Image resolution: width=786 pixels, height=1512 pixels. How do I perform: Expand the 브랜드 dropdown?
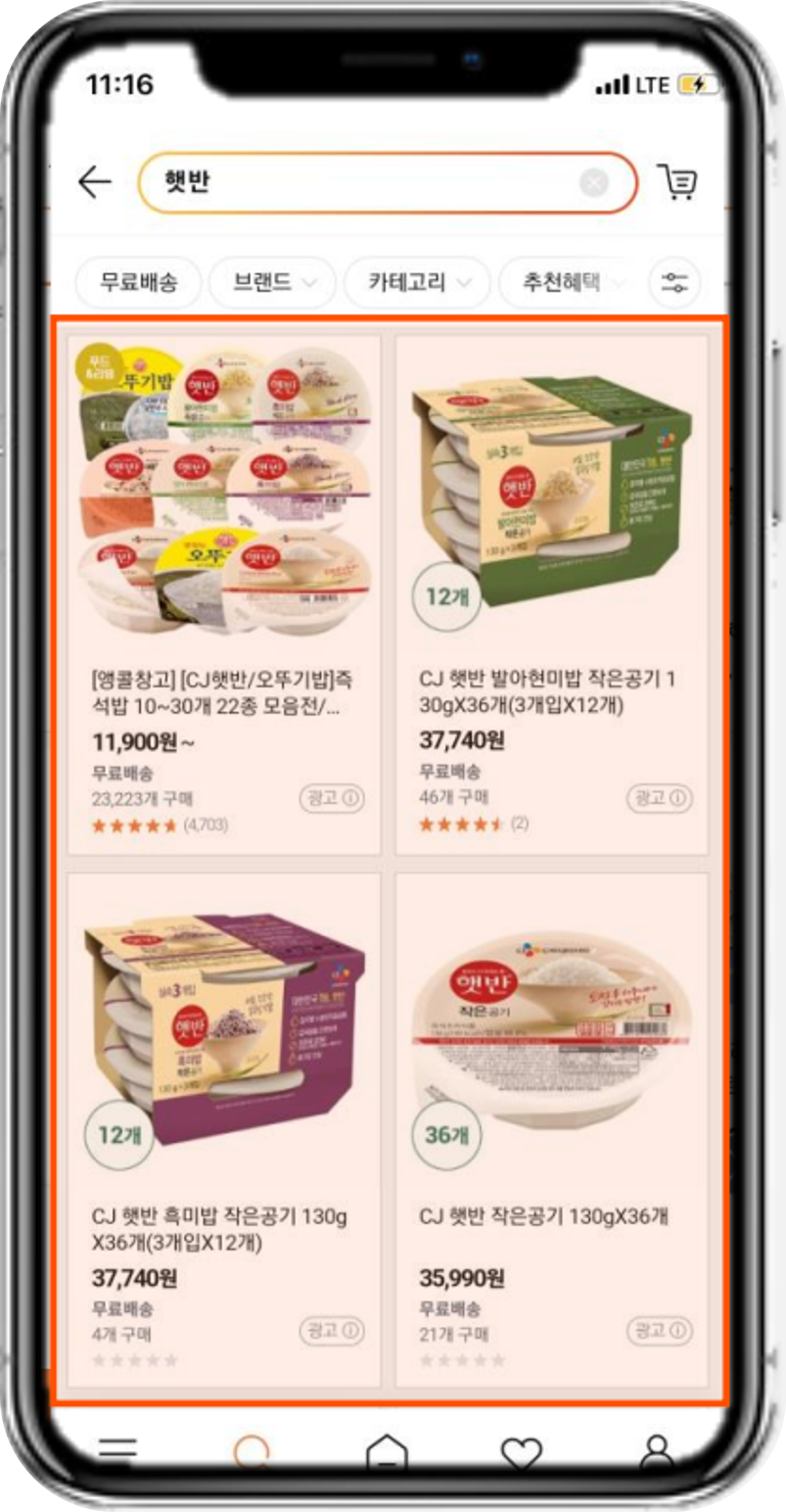(x=273, y=283)
